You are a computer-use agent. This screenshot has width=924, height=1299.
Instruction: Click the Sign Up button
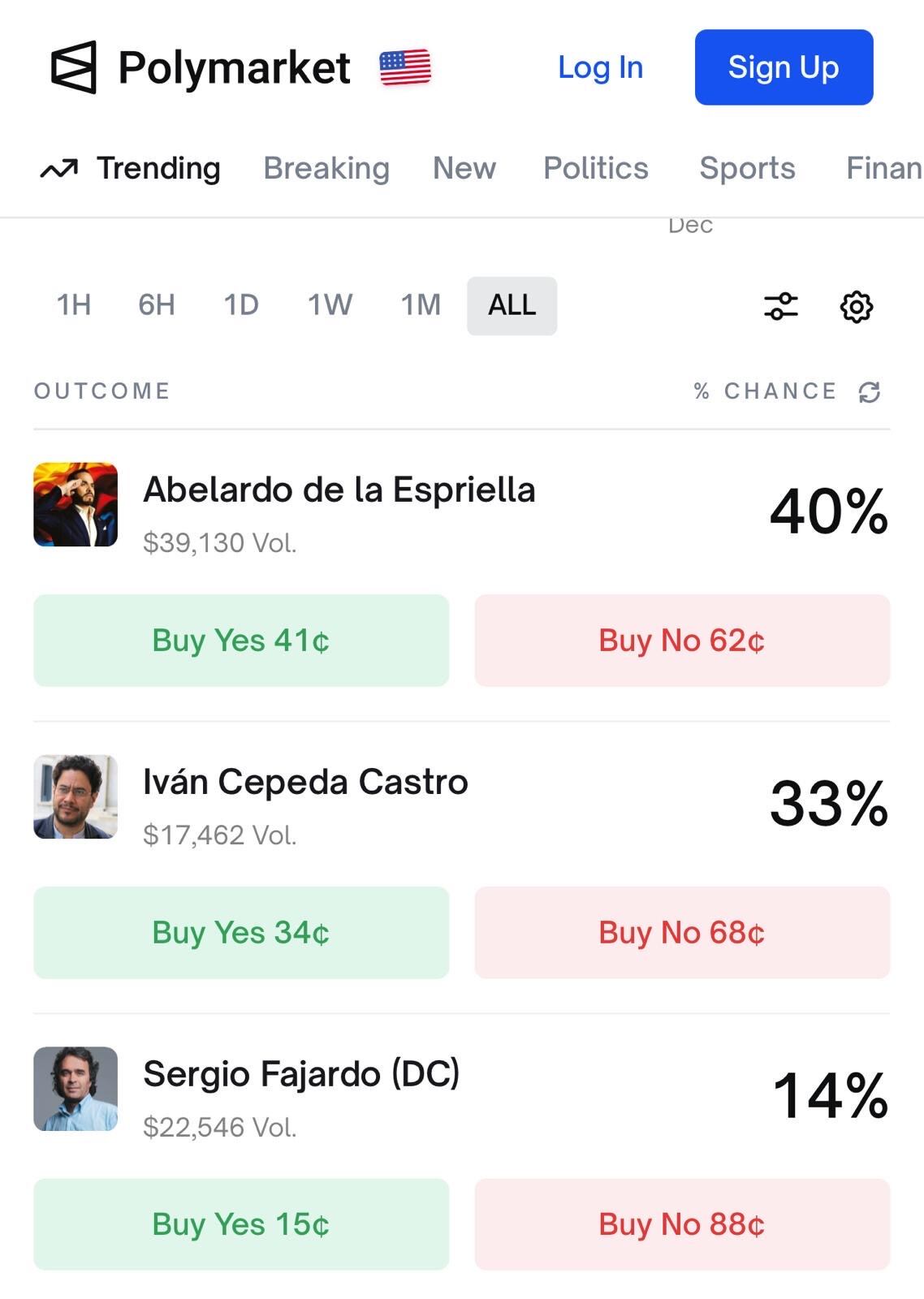coord(783,67)
